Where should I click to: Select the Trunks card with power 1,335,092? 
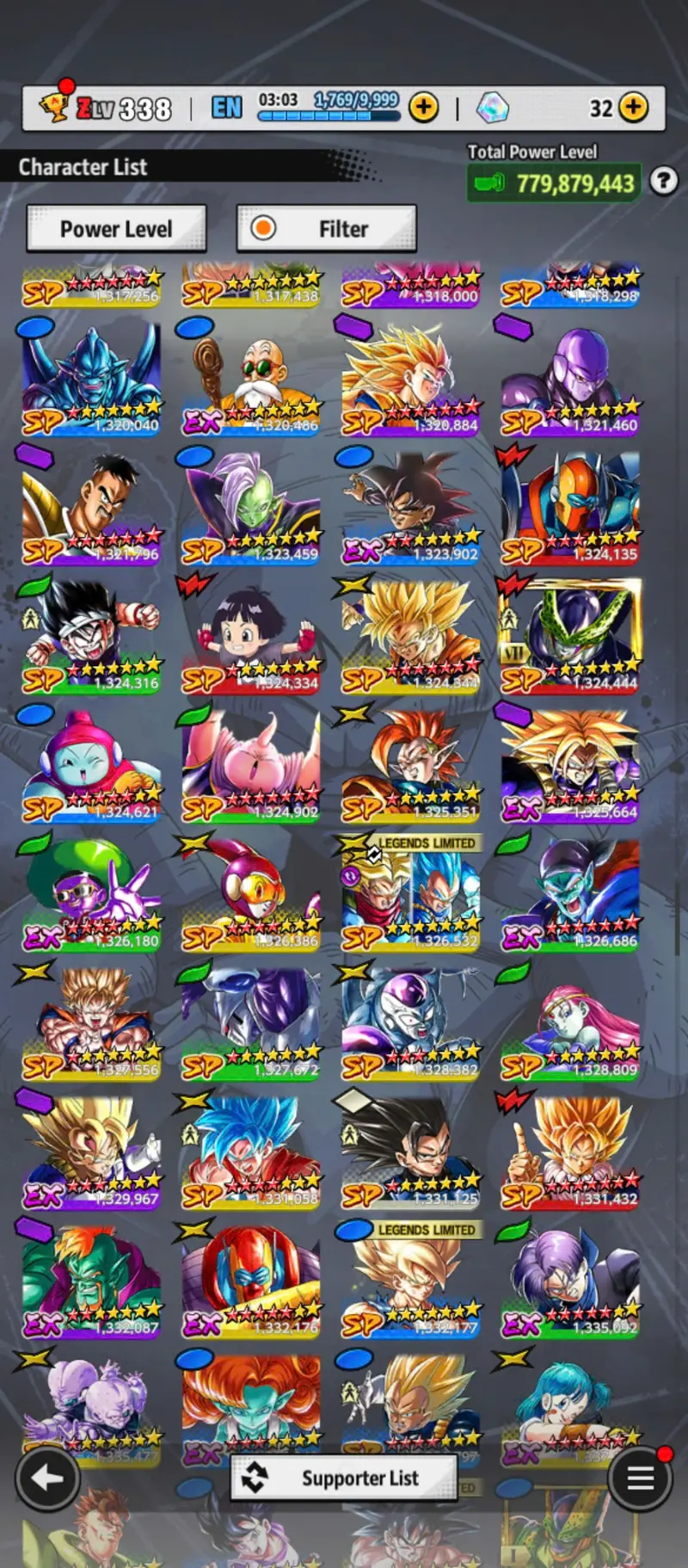point(571,1282)
